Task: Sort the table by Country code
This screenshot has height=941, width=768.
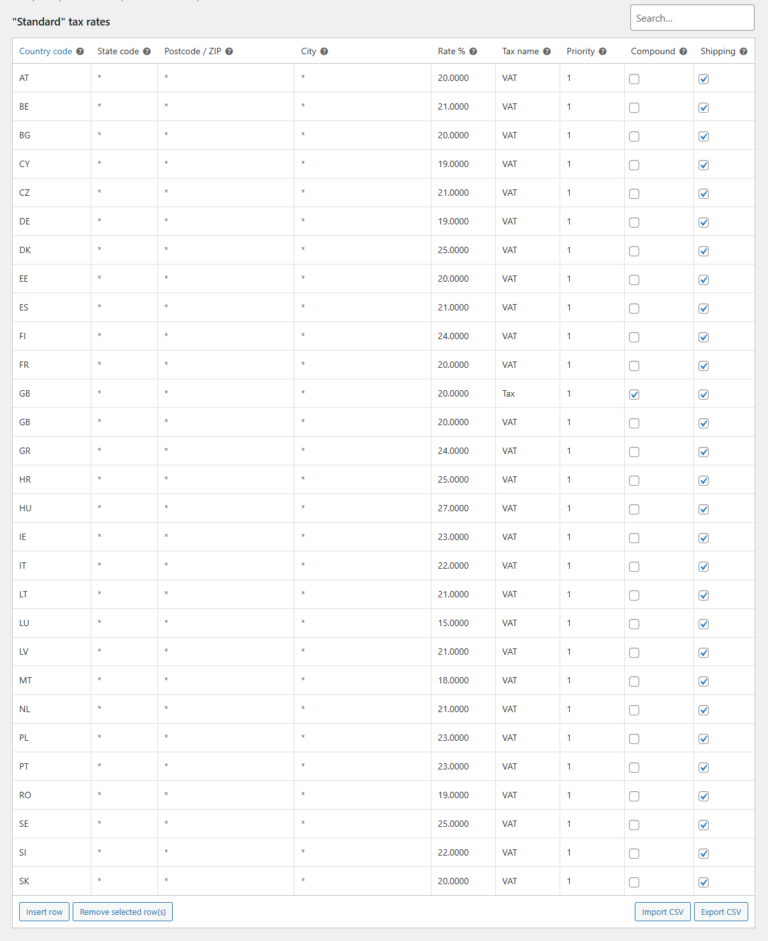Action: tap(46, 51)
